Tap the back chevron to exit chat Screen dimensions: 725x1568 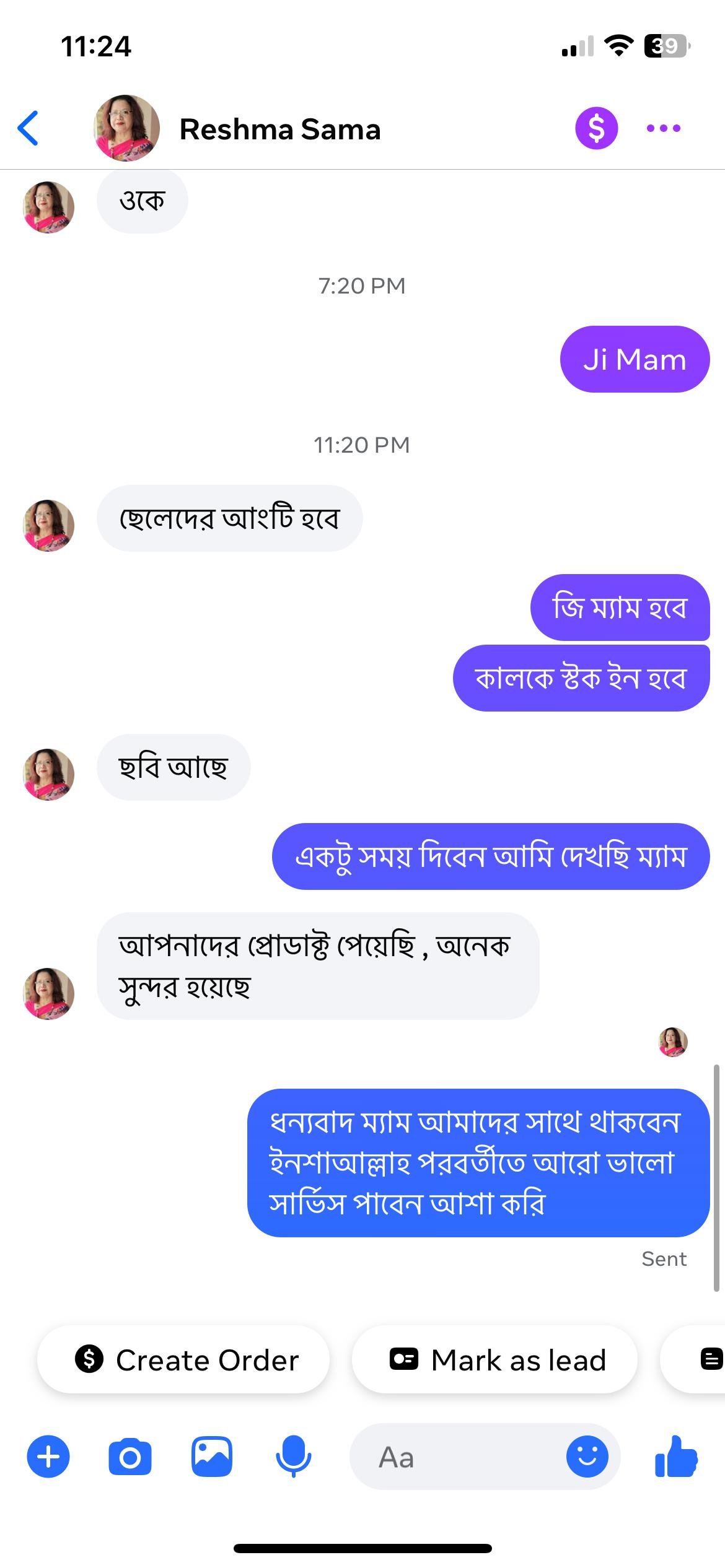point(27,128)
